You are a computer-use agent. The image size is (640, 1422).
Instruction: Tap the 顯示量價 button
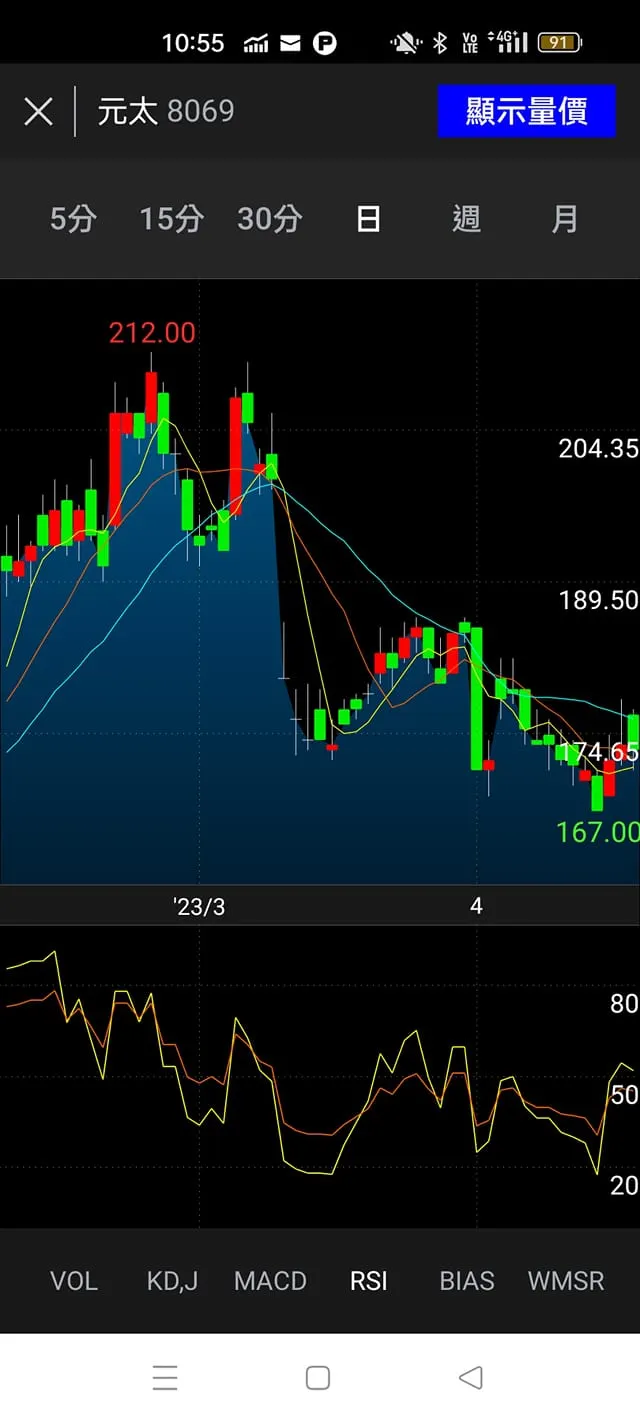point(526,111)
